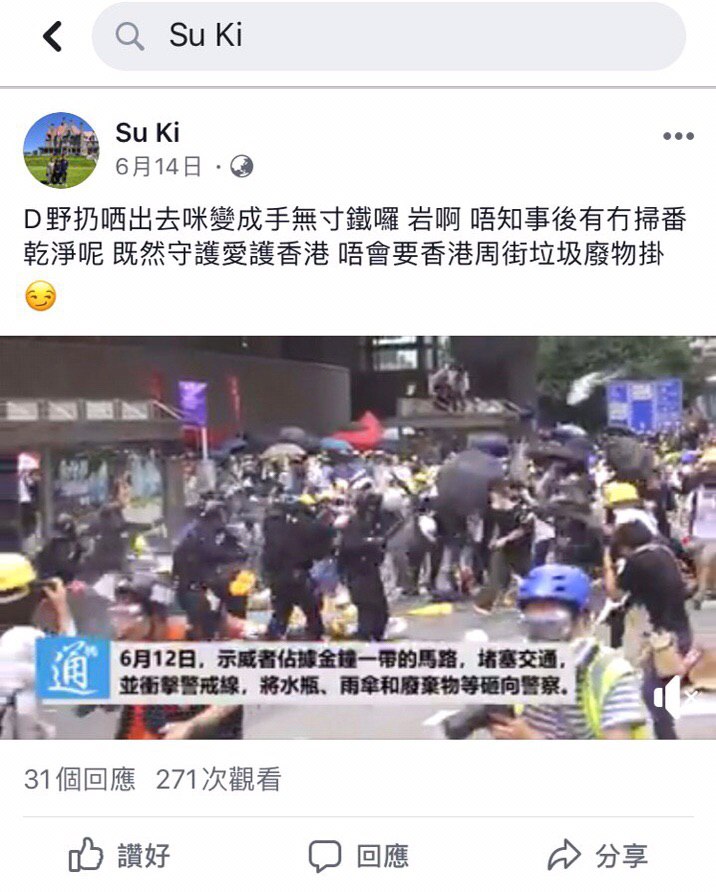Share the post with 分享
The height and width of the screenshot is (892, 716).
(598, 856)
